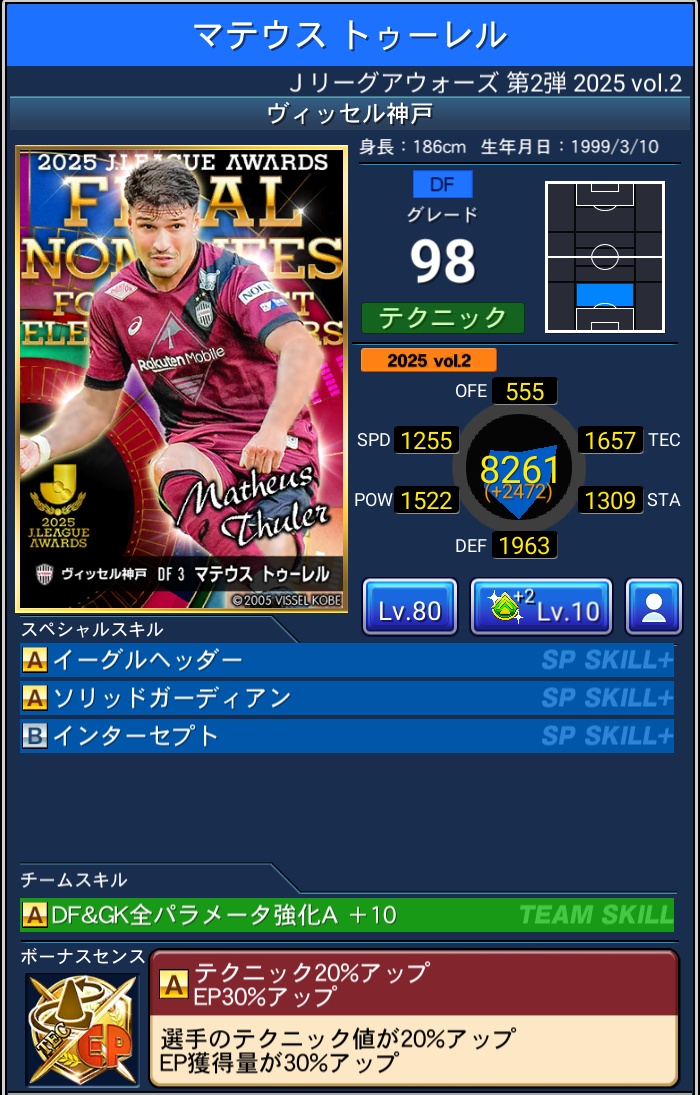Tap the Lv.80 level button
The image size is (700, 1095).
click(x=409, y=607)
